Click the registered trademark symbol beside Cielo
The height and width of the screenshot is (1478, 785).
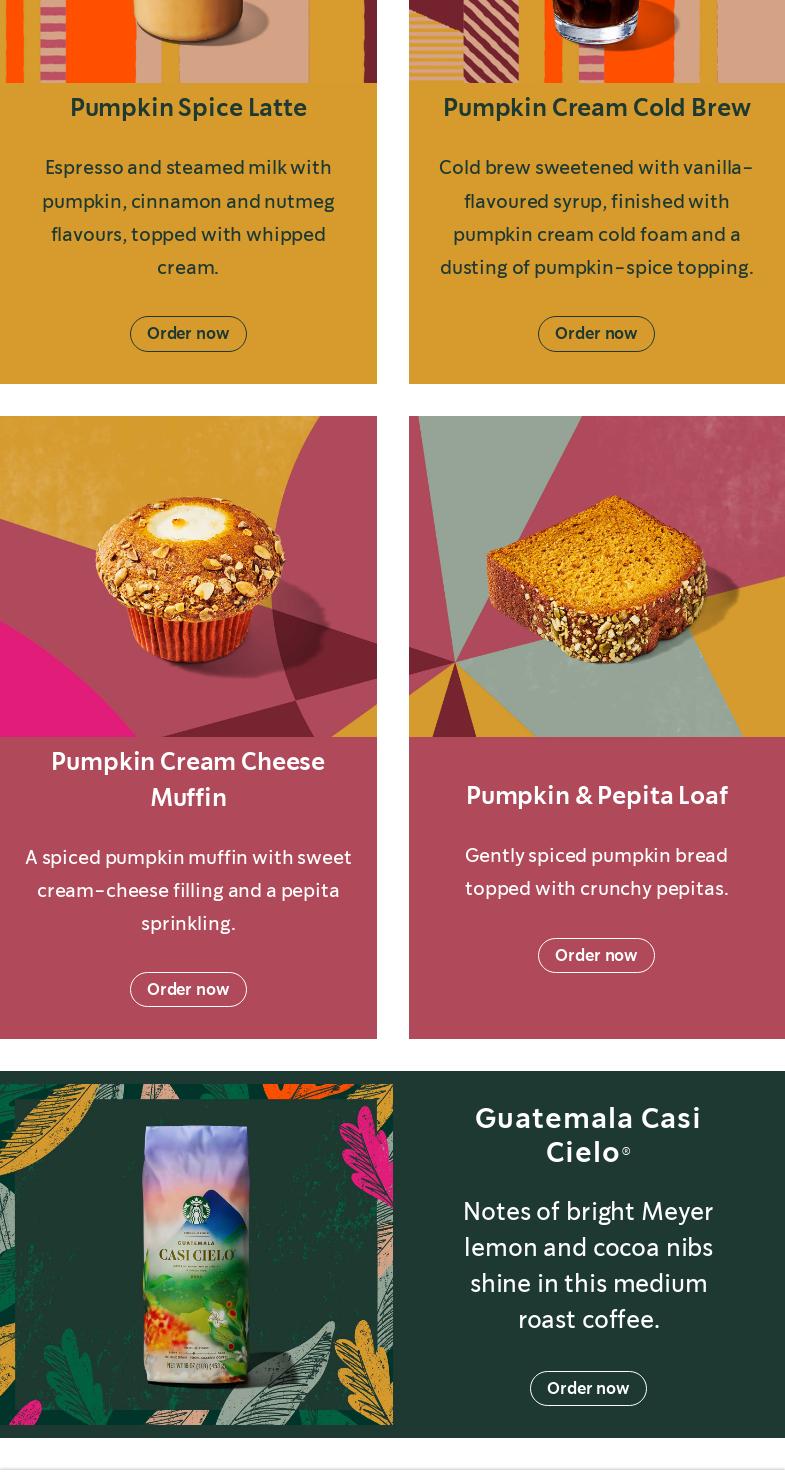[x=626, y=1151]
